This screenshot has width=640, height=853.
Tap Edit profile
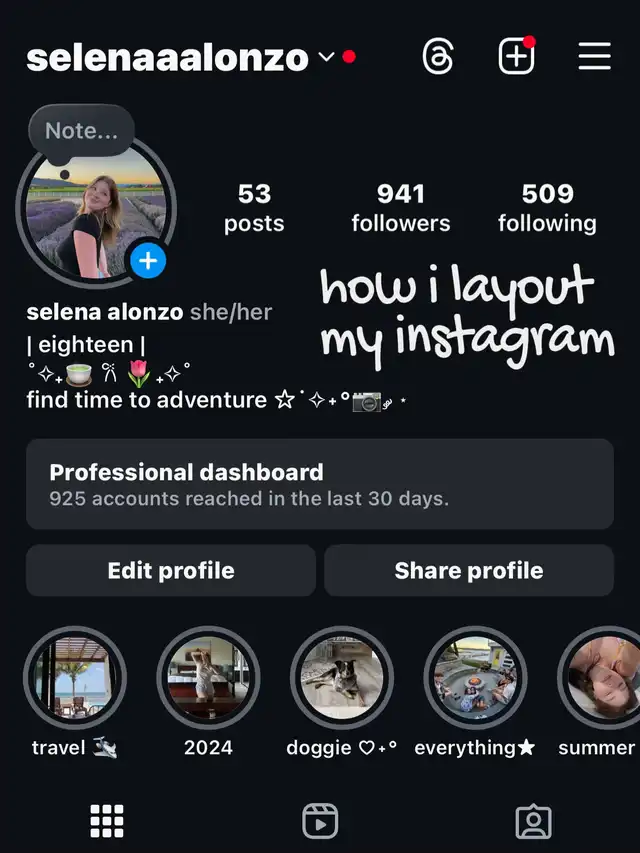[171, 570]
